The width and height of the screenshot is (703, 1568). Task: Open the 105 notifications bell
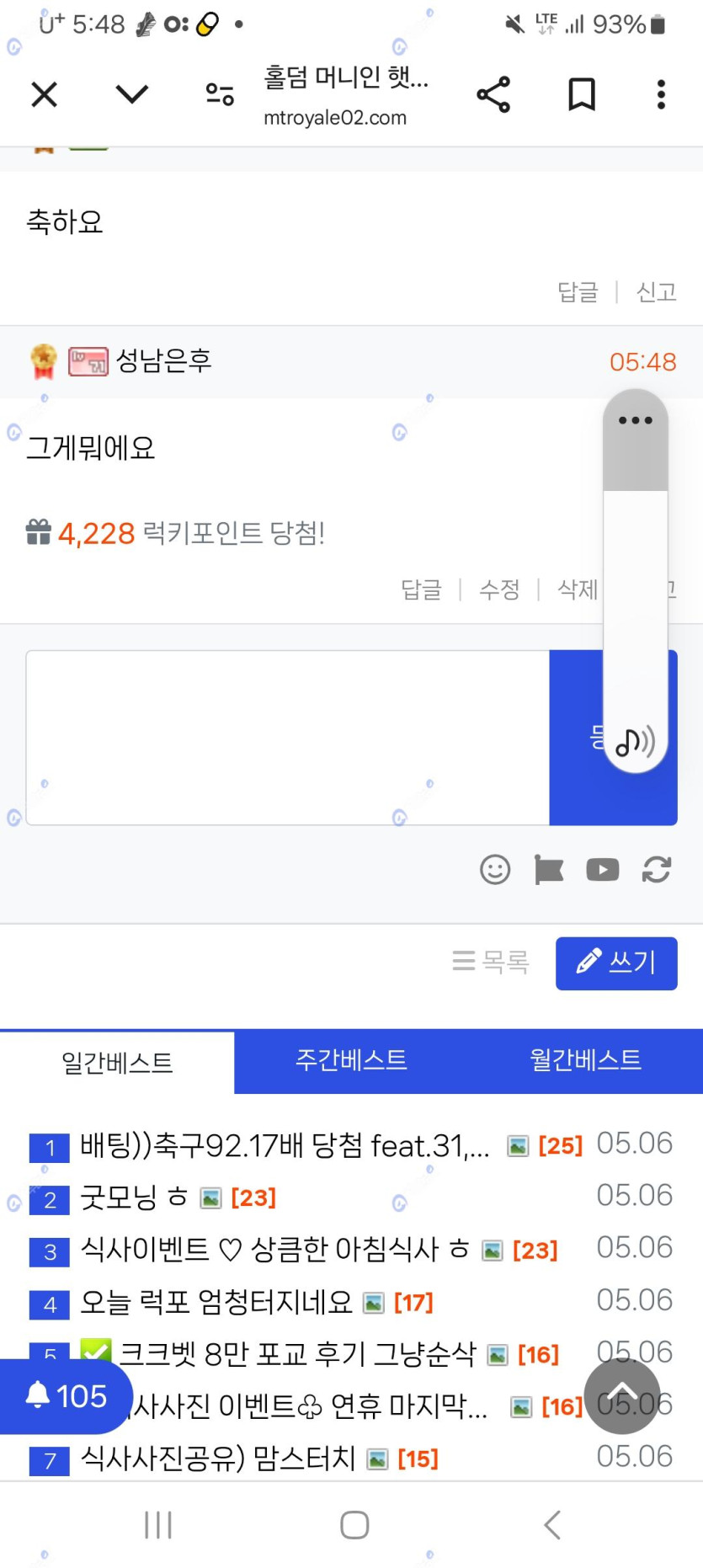pyautogui.click(x=66, y=1396)
